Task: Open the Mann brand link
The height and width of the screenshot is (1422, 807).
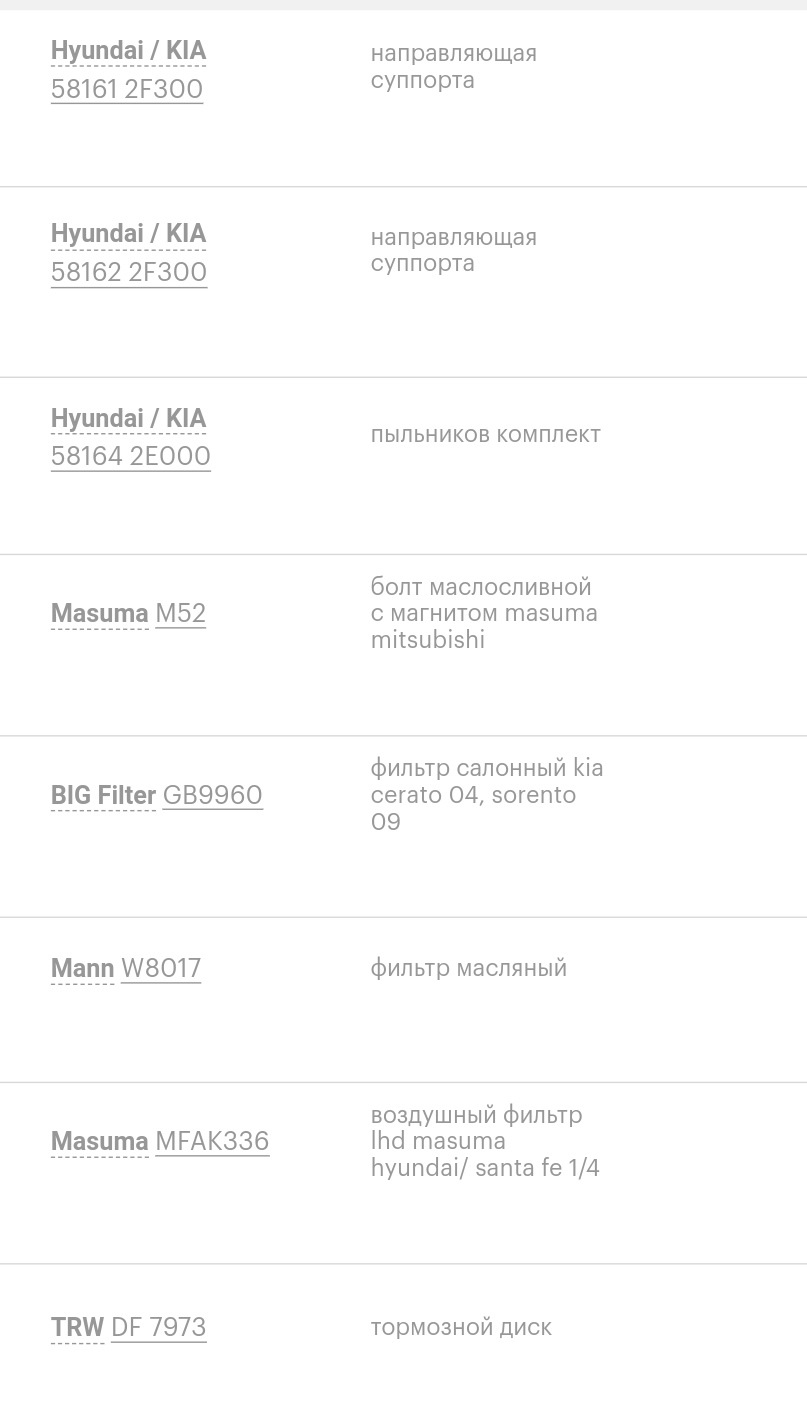Action: [83, 968]
